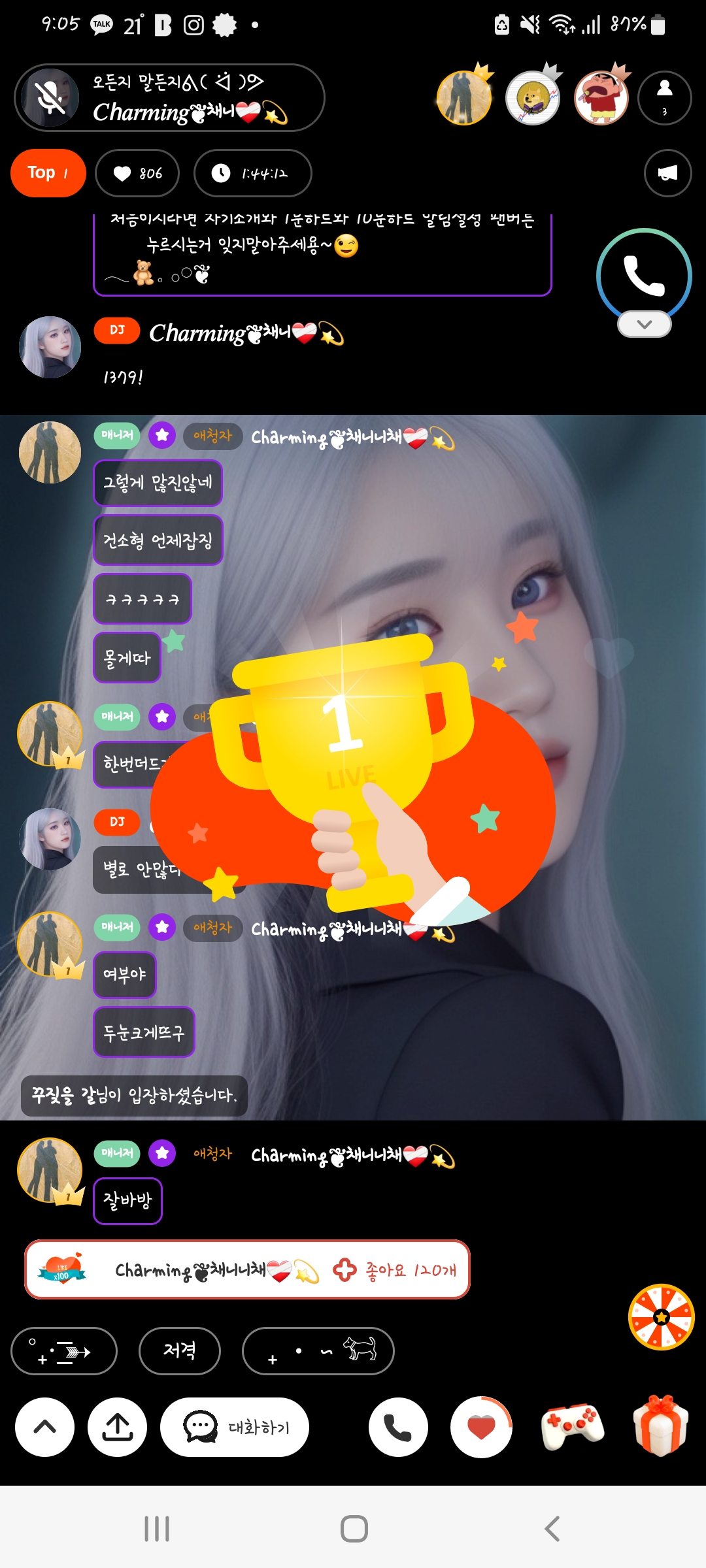Open the roulette wheel icon
Viewport: 706px width, 1568px height.
tap(661, 1316)
